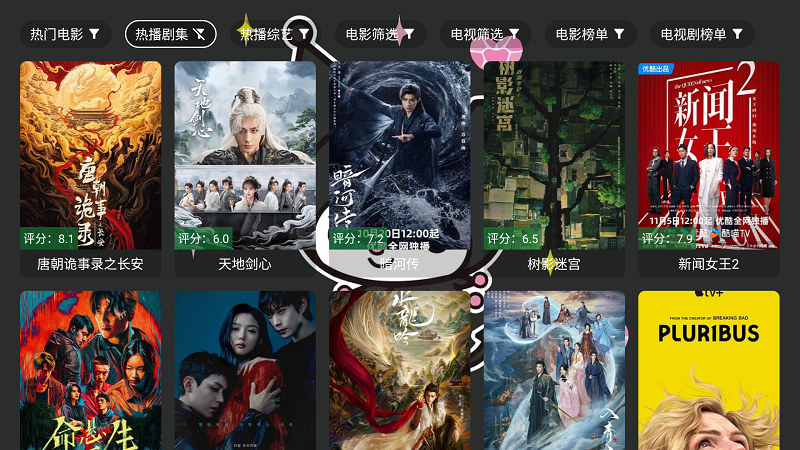Open the 树影迷宫 drama card

click(554, 165)
